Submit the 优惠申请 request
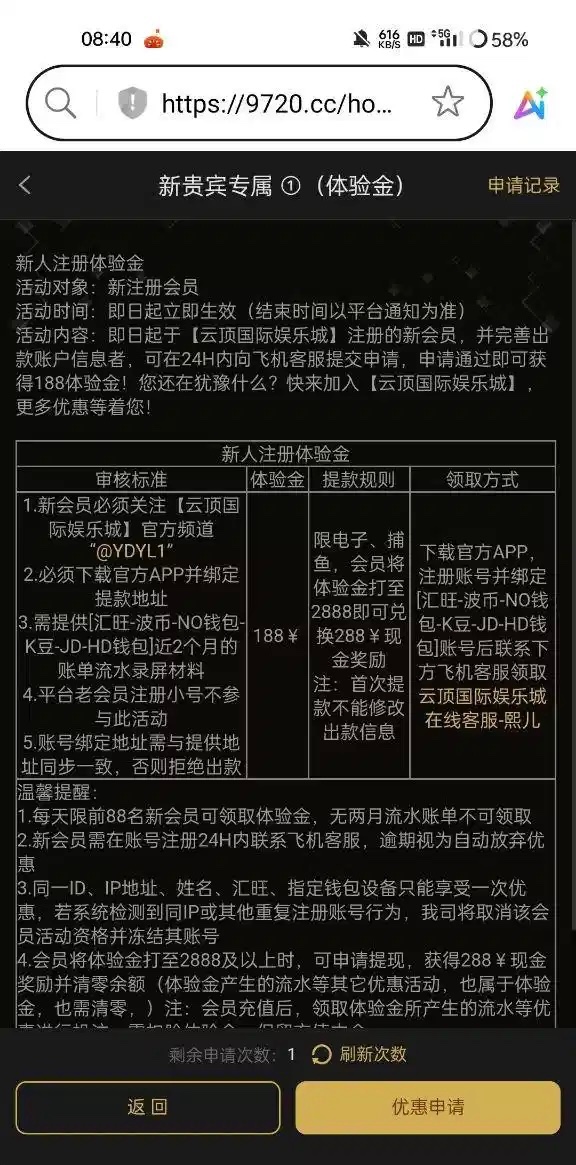 pyautogui.click(x=428, y=1107)
